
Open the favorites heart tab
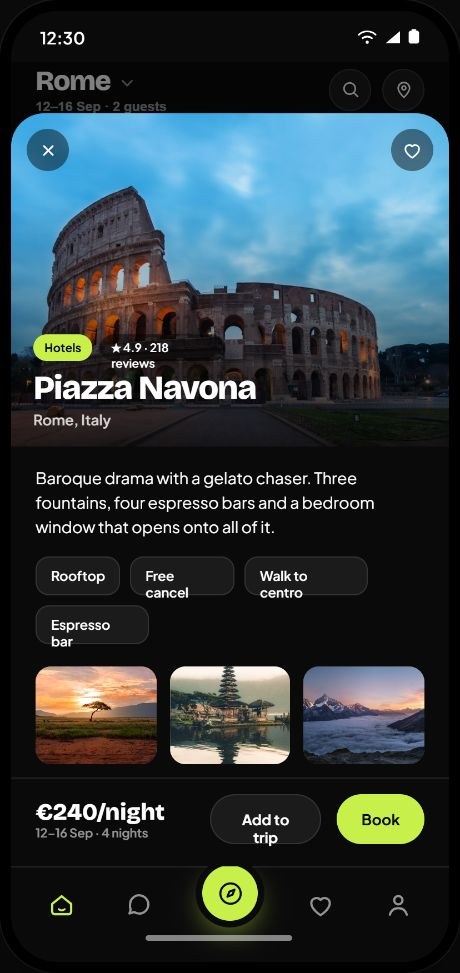coord(320,906)
